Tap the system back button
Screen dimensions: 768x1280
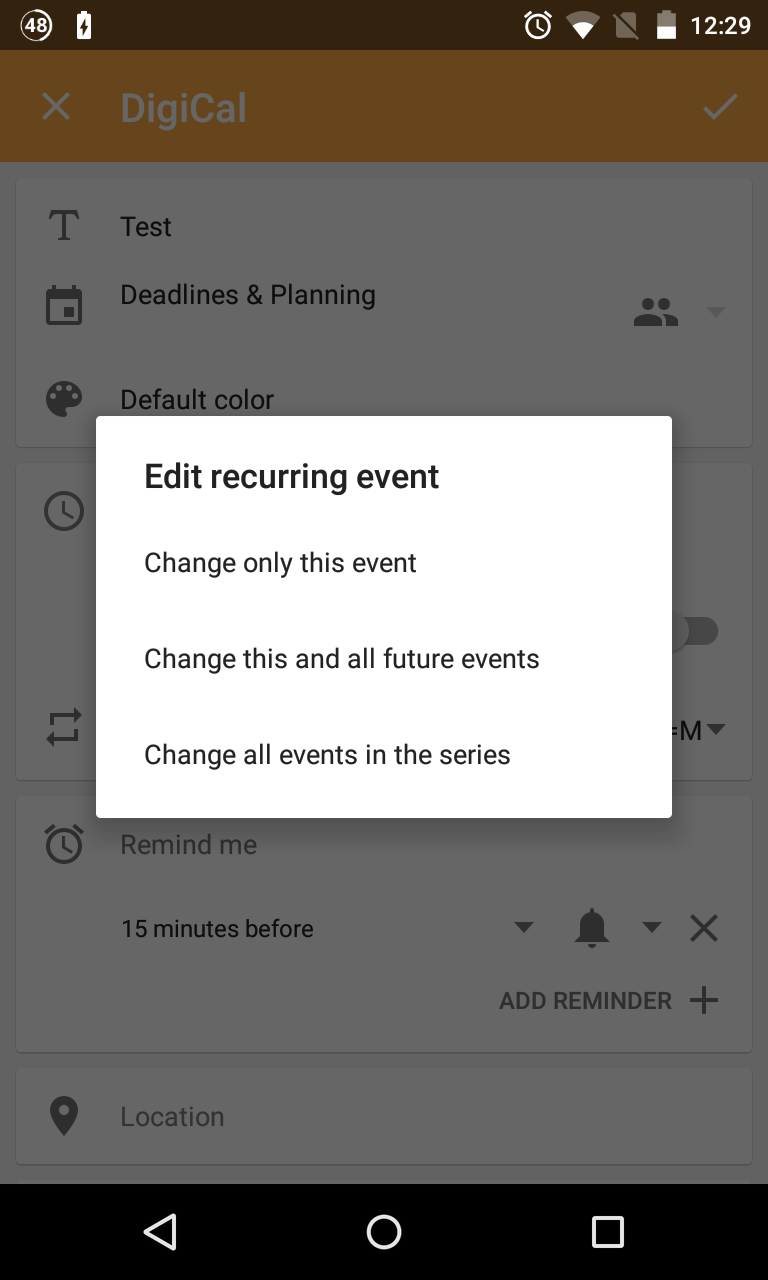(160, 1232)
